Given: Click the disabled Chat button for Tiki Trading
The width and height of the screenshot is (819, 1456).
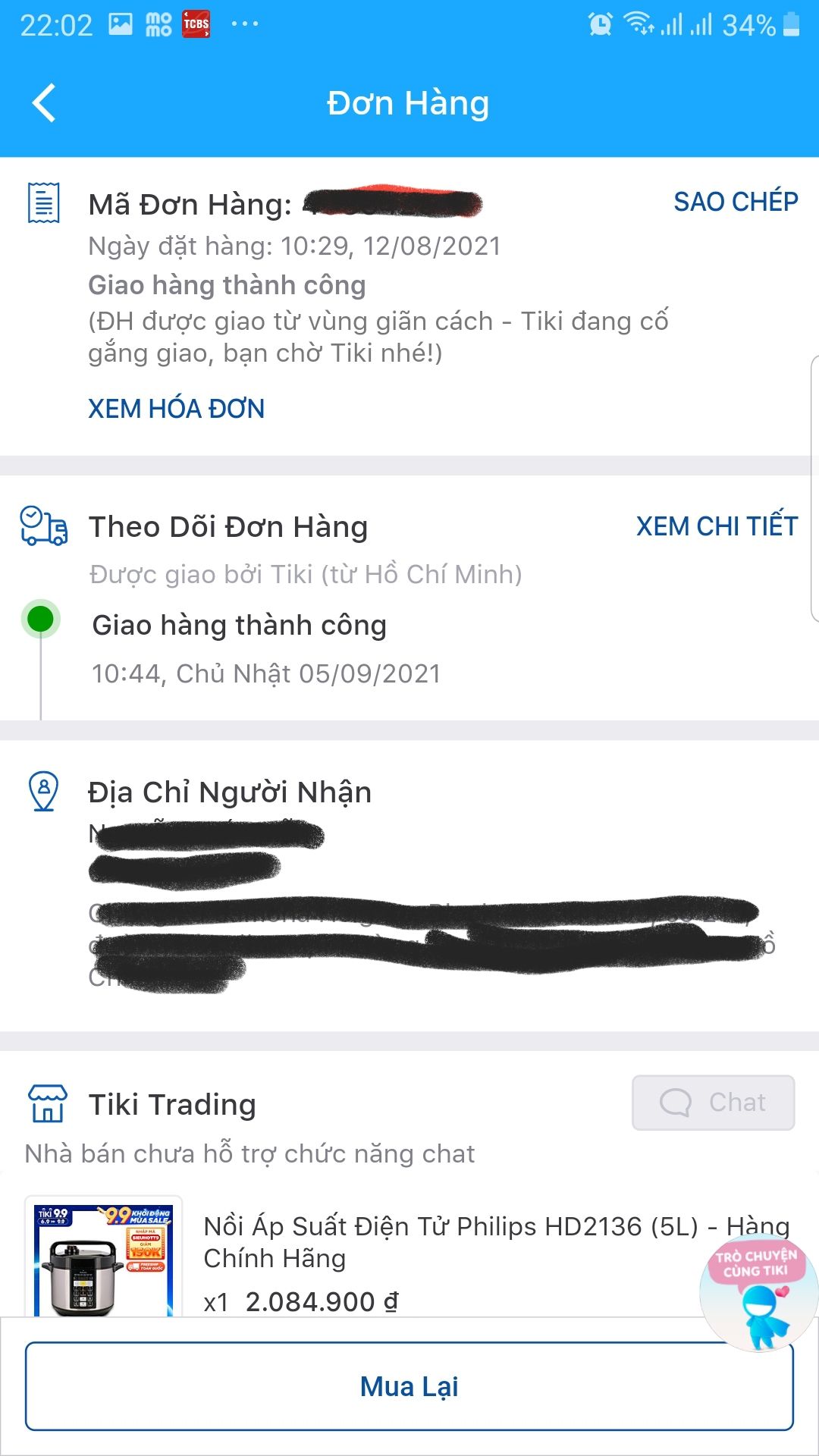Looking at the screenshot, I should [713, 1103].
